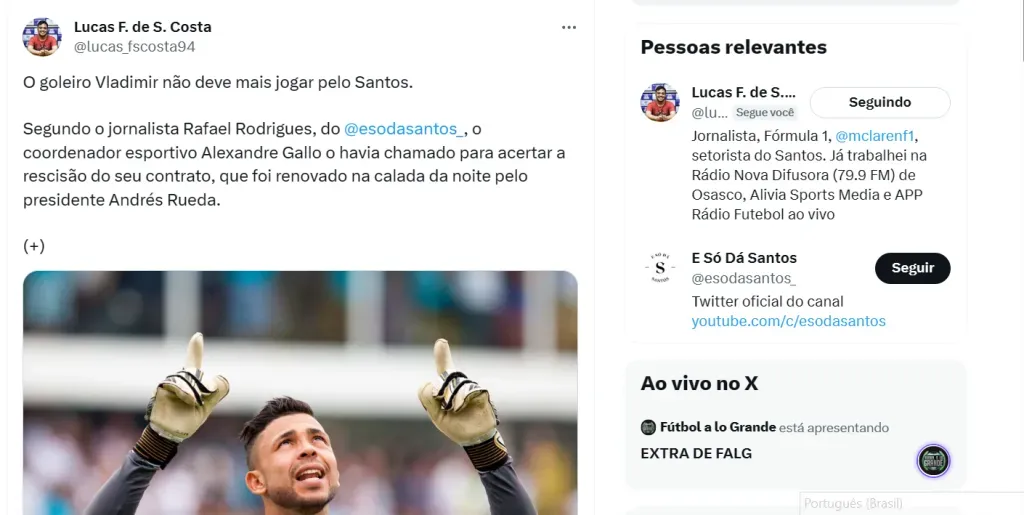Screen dimensions: 1024x515
Task: Open the youtube.com/c/esodasantos link
Action: point(788,321)
